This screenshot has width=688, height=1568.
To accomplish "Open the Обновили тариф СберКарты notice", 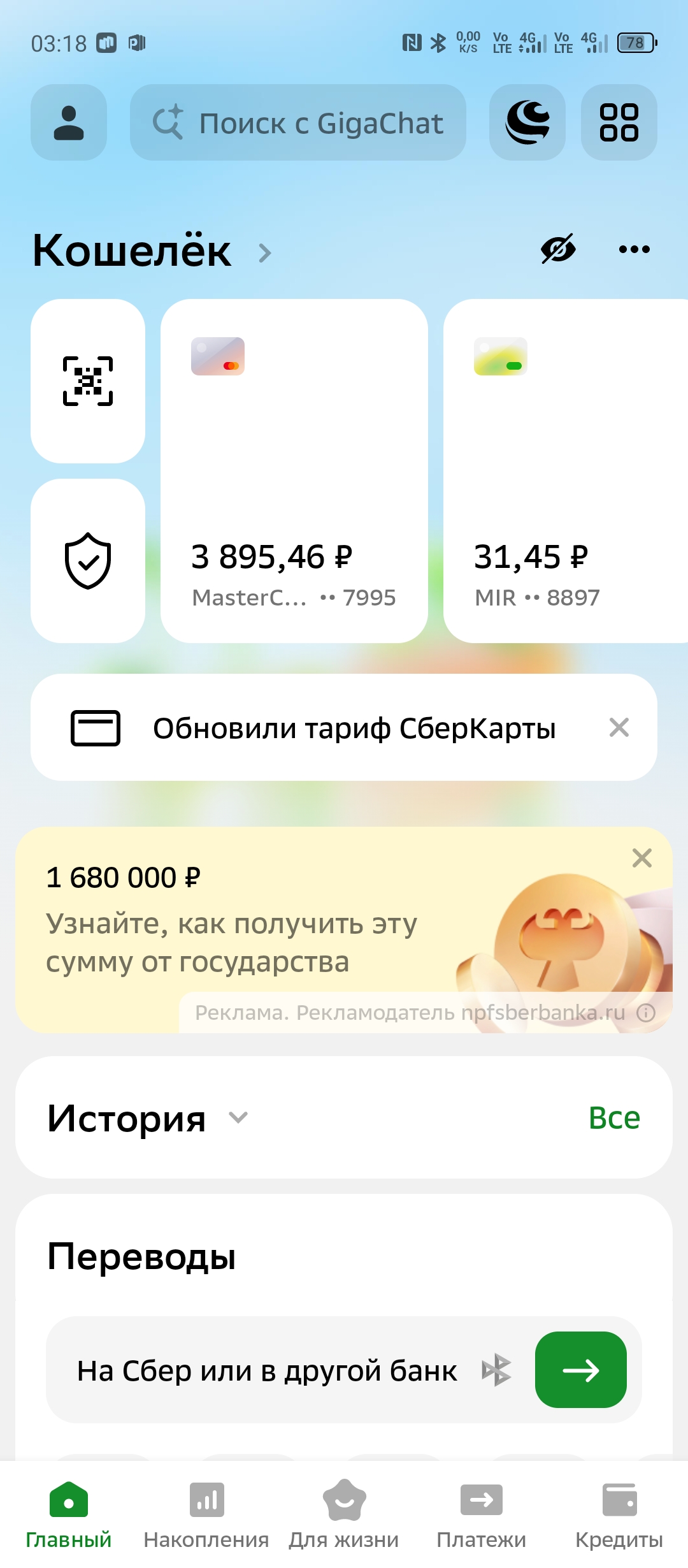I will (x=344, y=727).
